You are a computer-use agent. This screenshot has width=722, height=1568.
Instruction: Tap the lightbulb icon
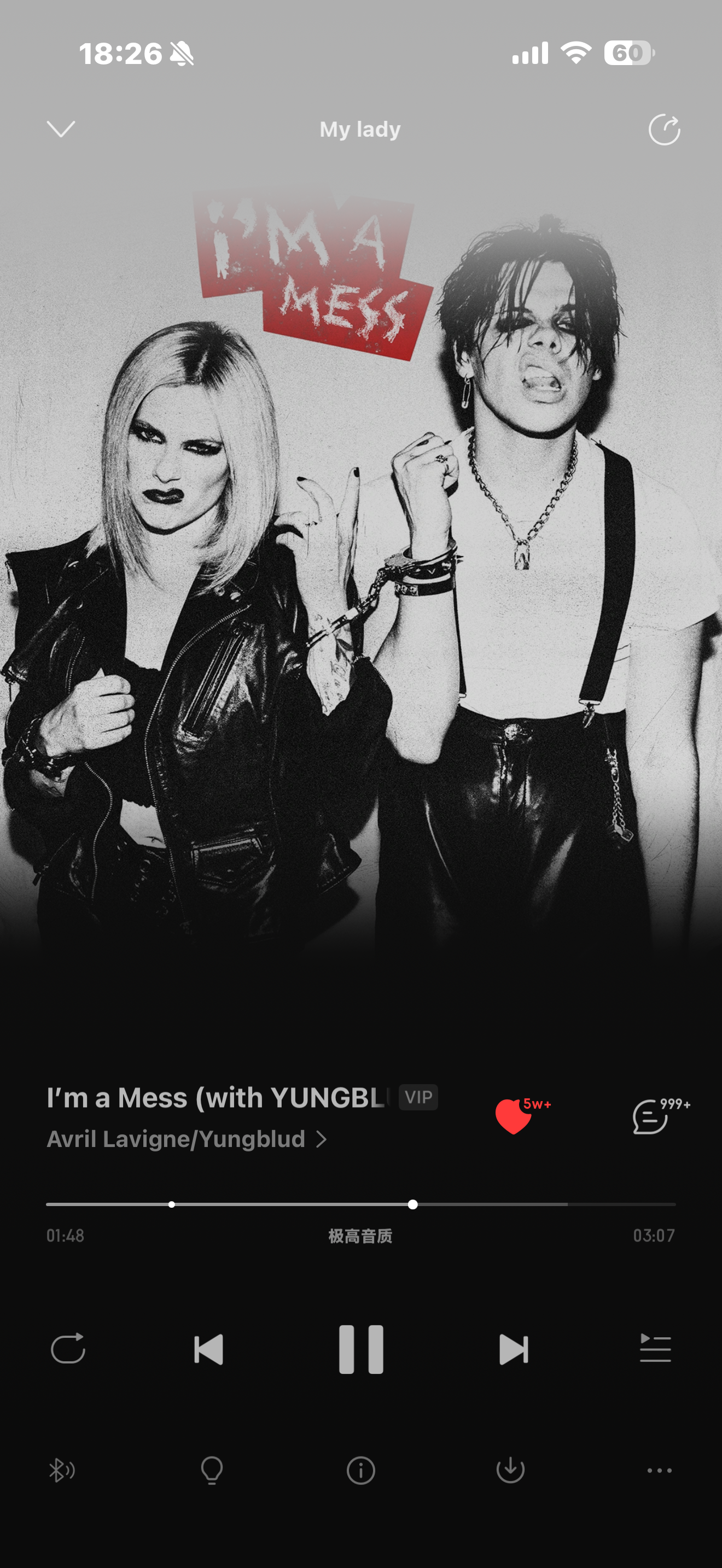point(212,1471)
